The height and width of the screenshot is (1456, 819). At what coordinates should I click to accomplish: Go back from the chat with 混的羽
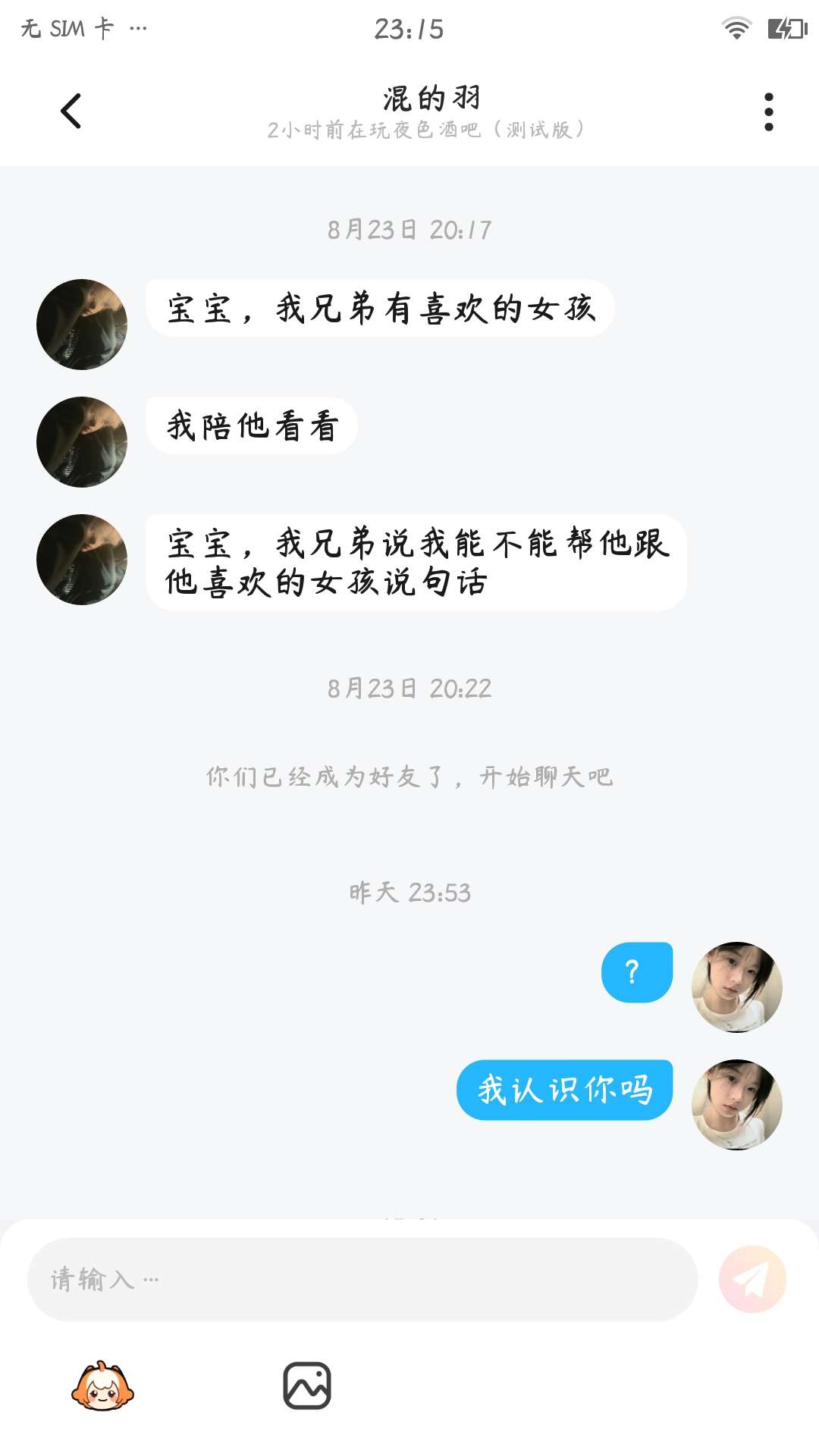(x=71, y=111)
